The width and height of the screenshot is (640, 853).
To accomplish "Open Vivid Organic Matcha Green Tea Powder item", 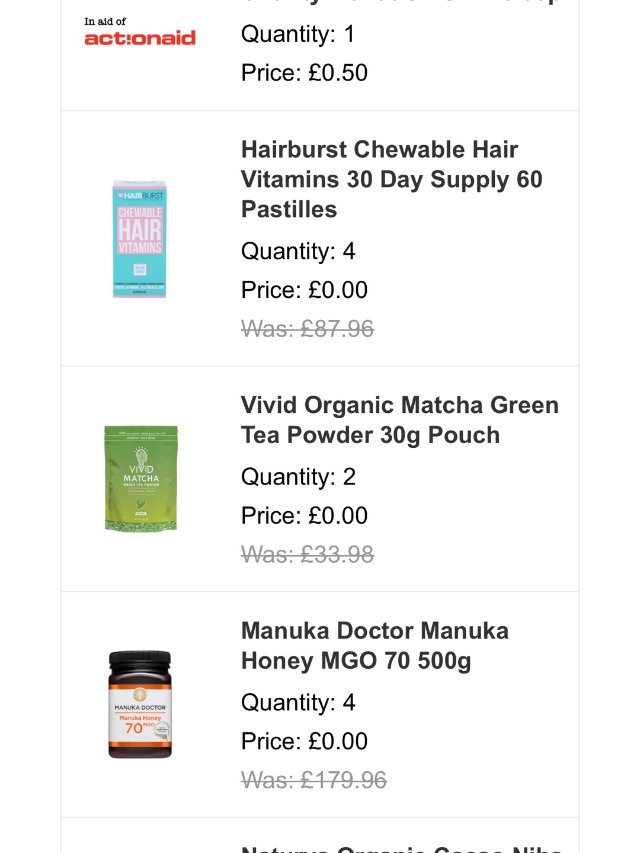I will 399,420.
